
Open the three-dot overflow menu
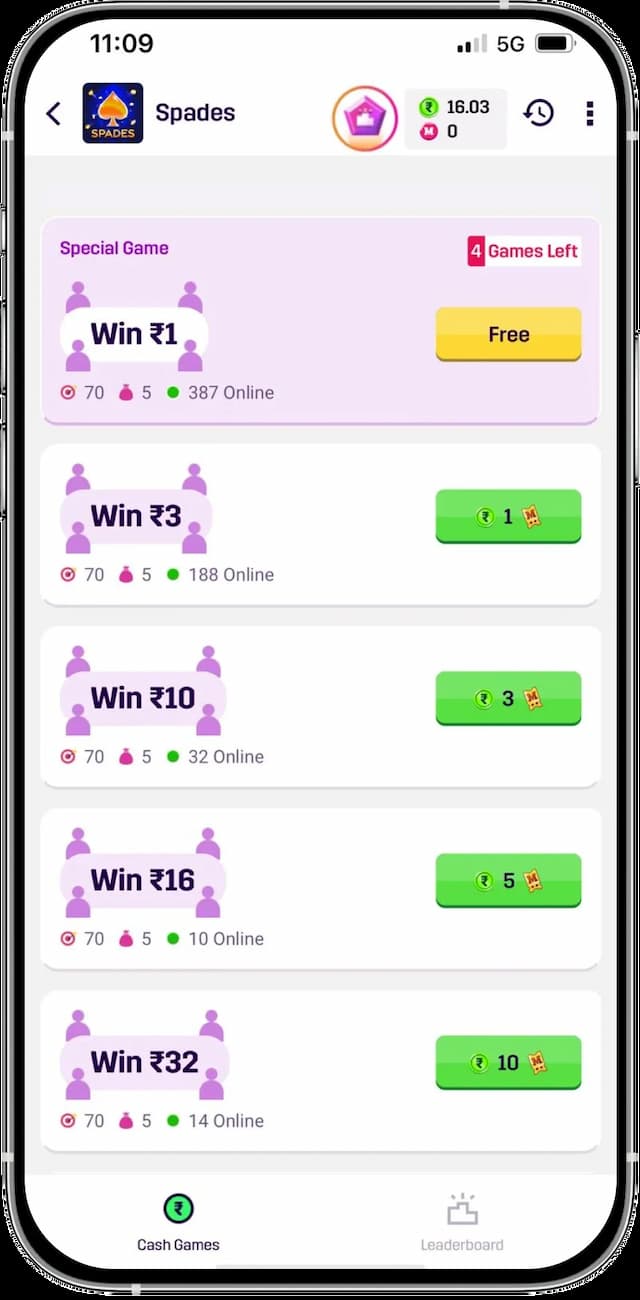pos(589,113)
